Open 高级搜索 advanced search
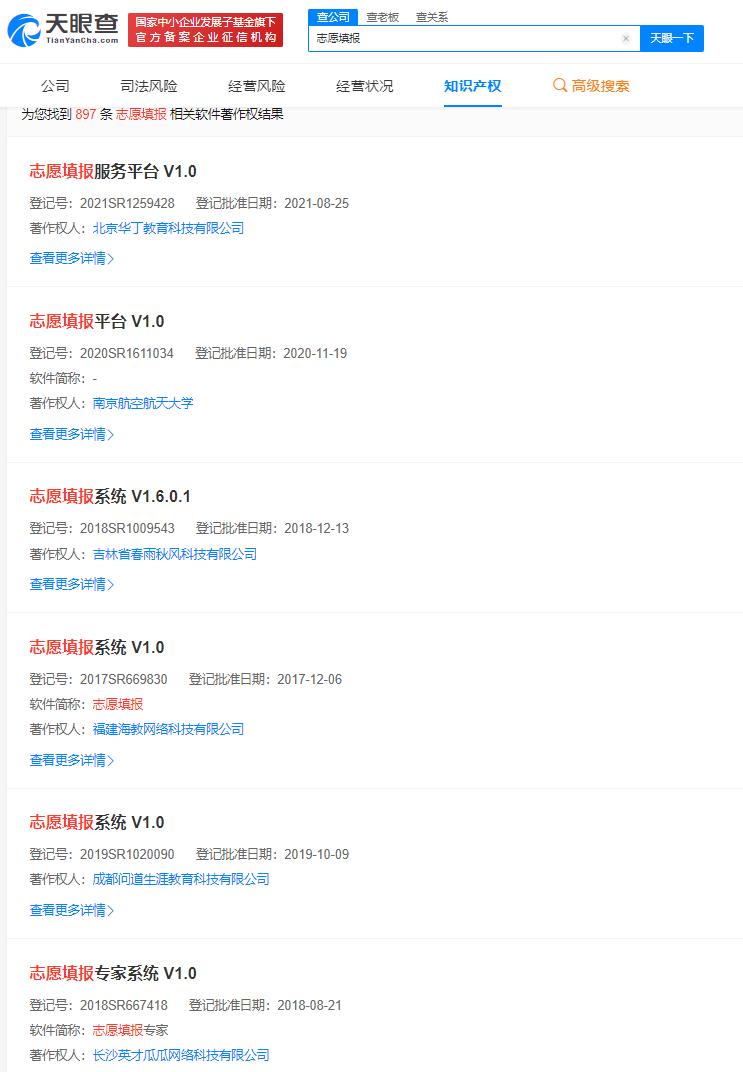 point(591,86)
